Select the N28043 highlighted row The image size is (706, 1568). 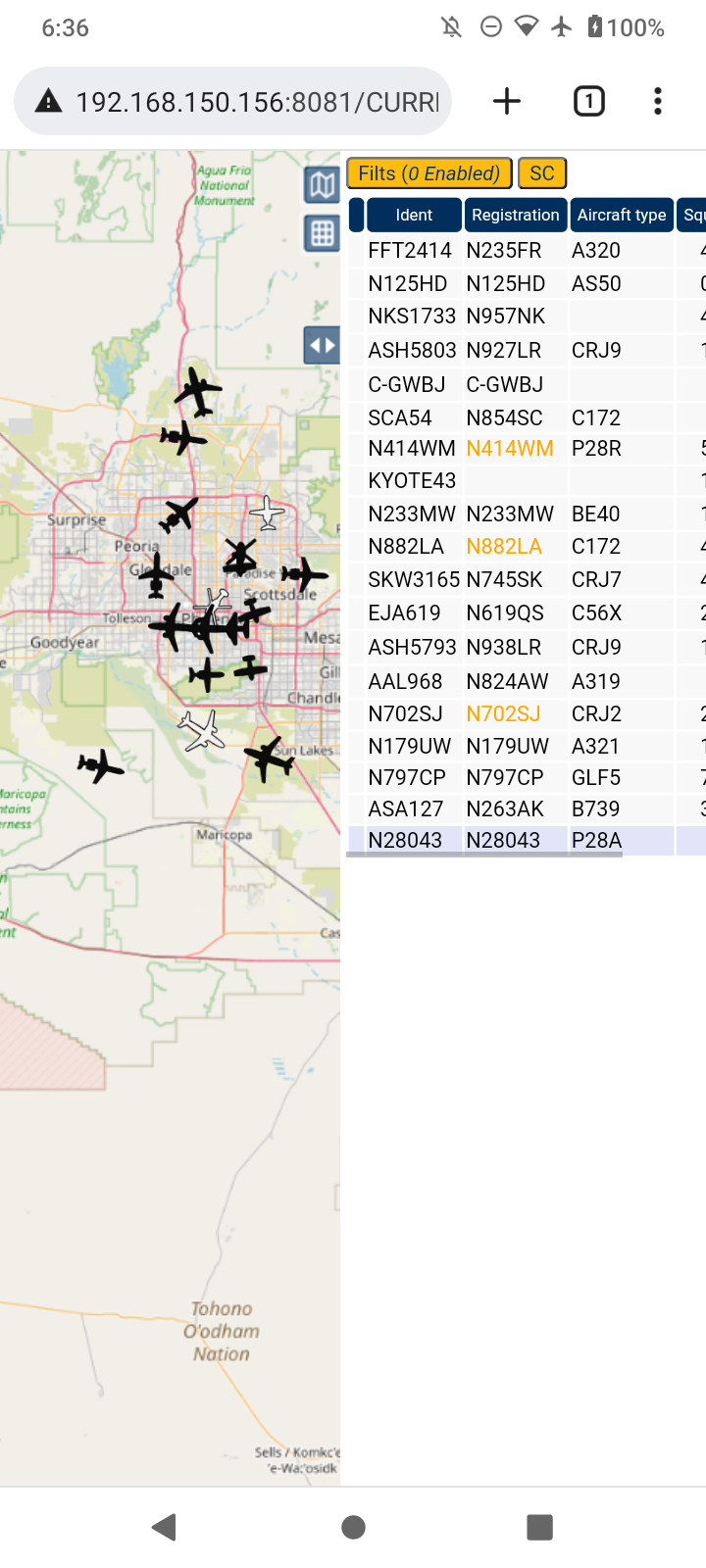tap(528, 840)
